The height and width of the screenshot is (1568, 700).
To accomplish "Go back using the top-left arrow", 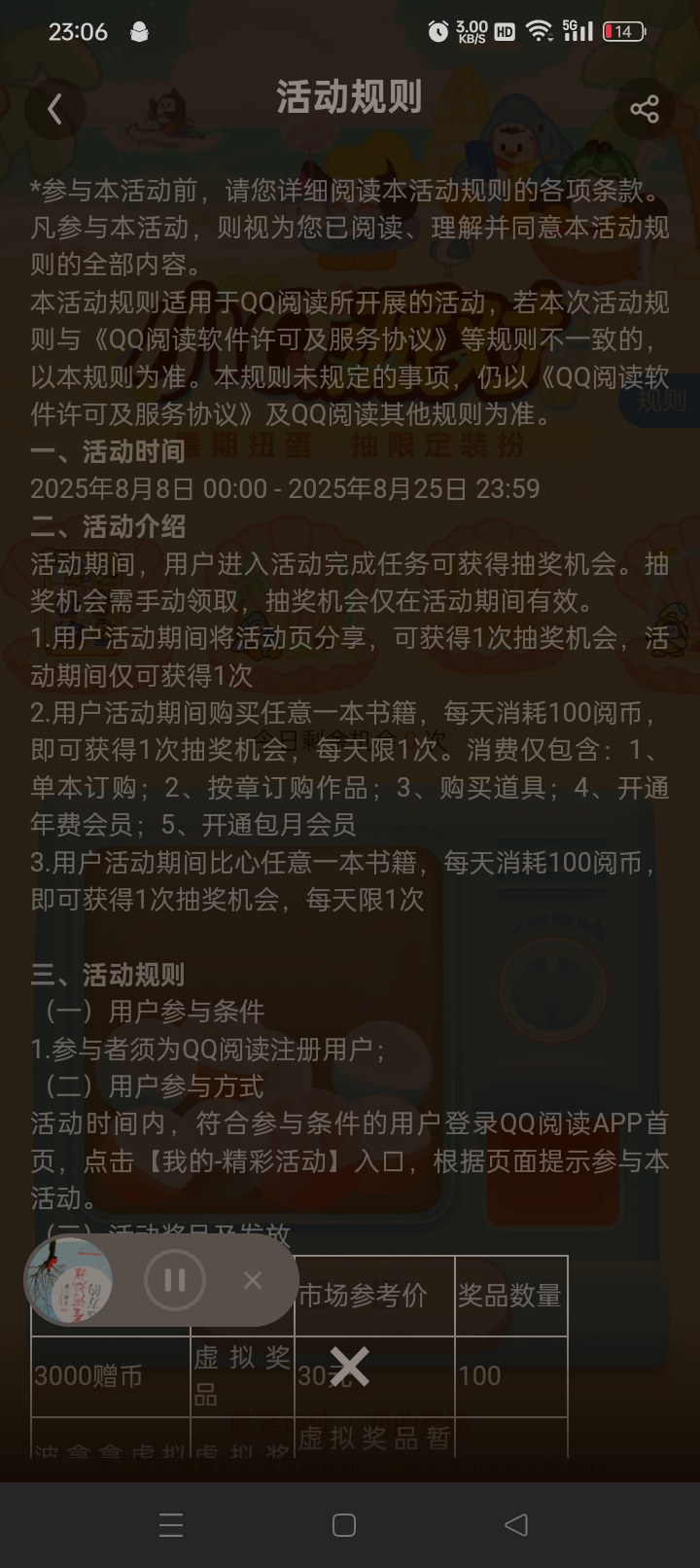I will 54,109.
